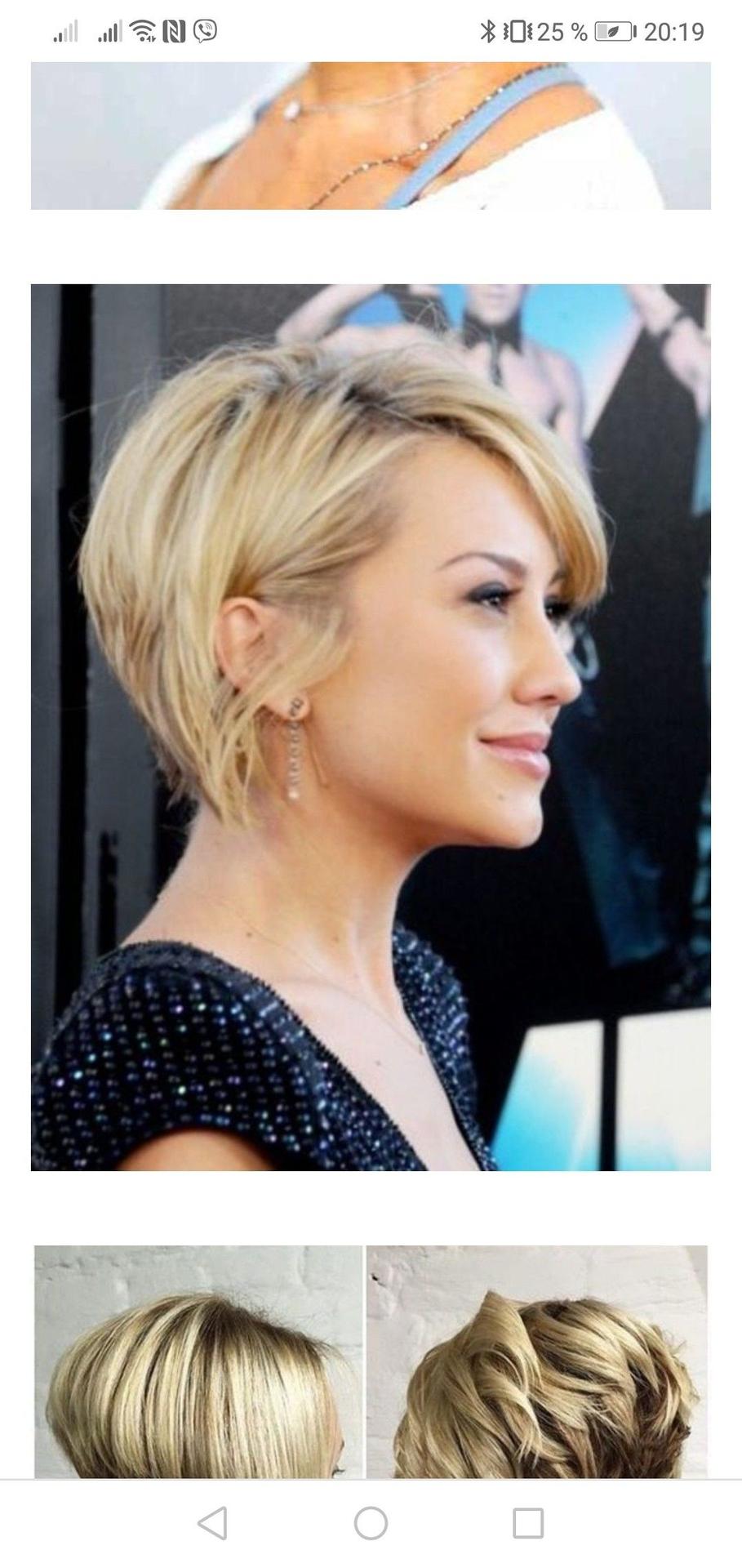Open the straight blonde bob back-view photo
The image size is (742, 1568).
click(198, 1361)
